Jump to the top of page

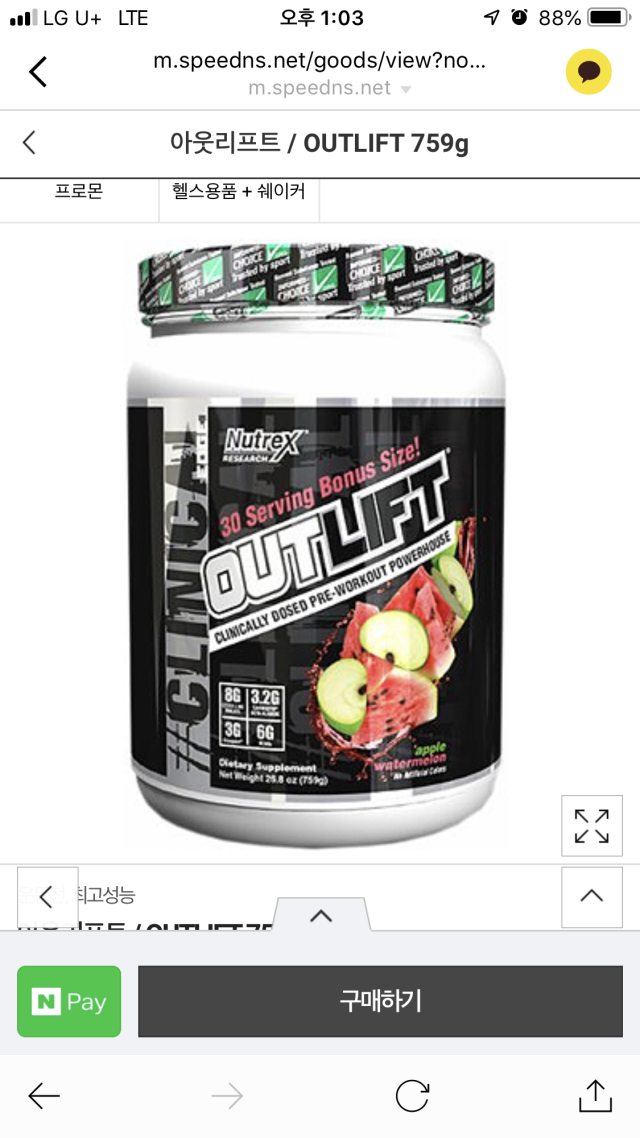(x=591, y=896)
